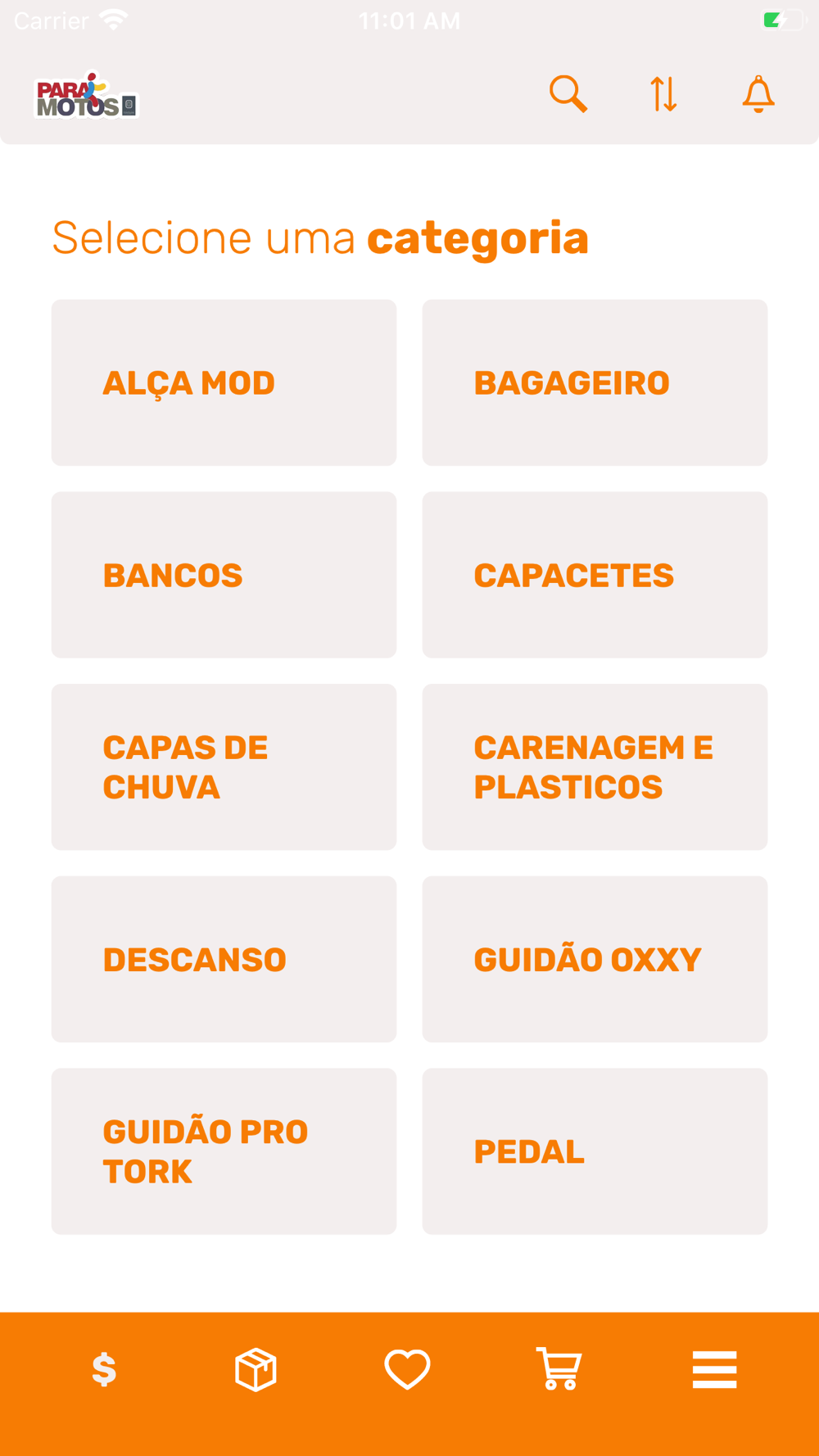This screenshot has width=819, height=1456.
Task: Open the package box tab
Action: 256,1369
